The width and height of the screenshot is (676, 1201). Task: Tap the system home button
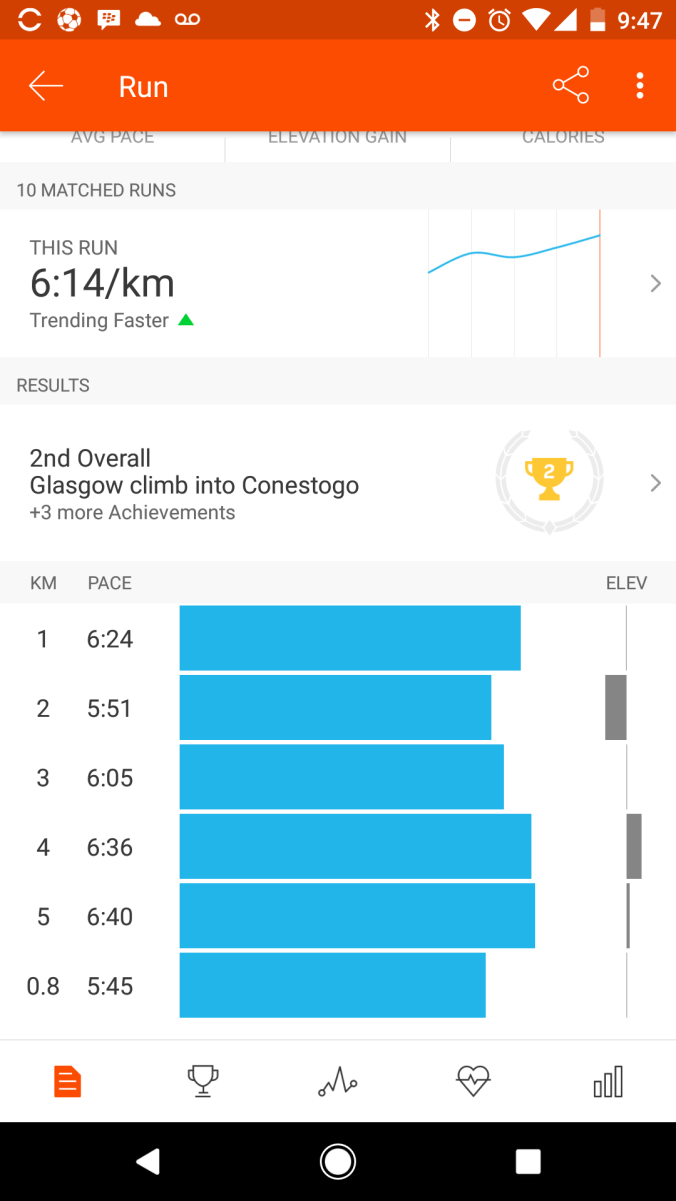[x=338, y=1161]
